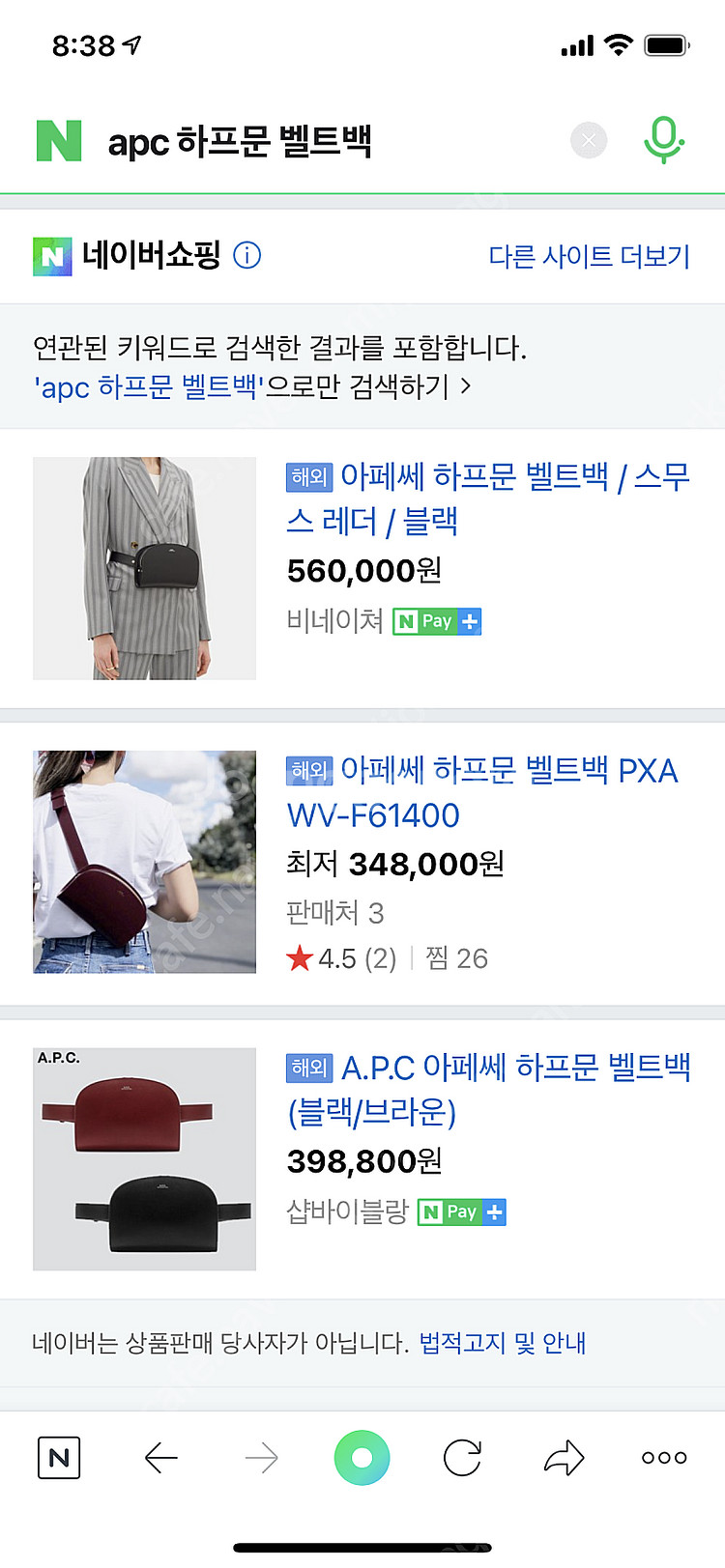Tap the voice search microphone icon

pyautogui.click(x=663, y=139)
